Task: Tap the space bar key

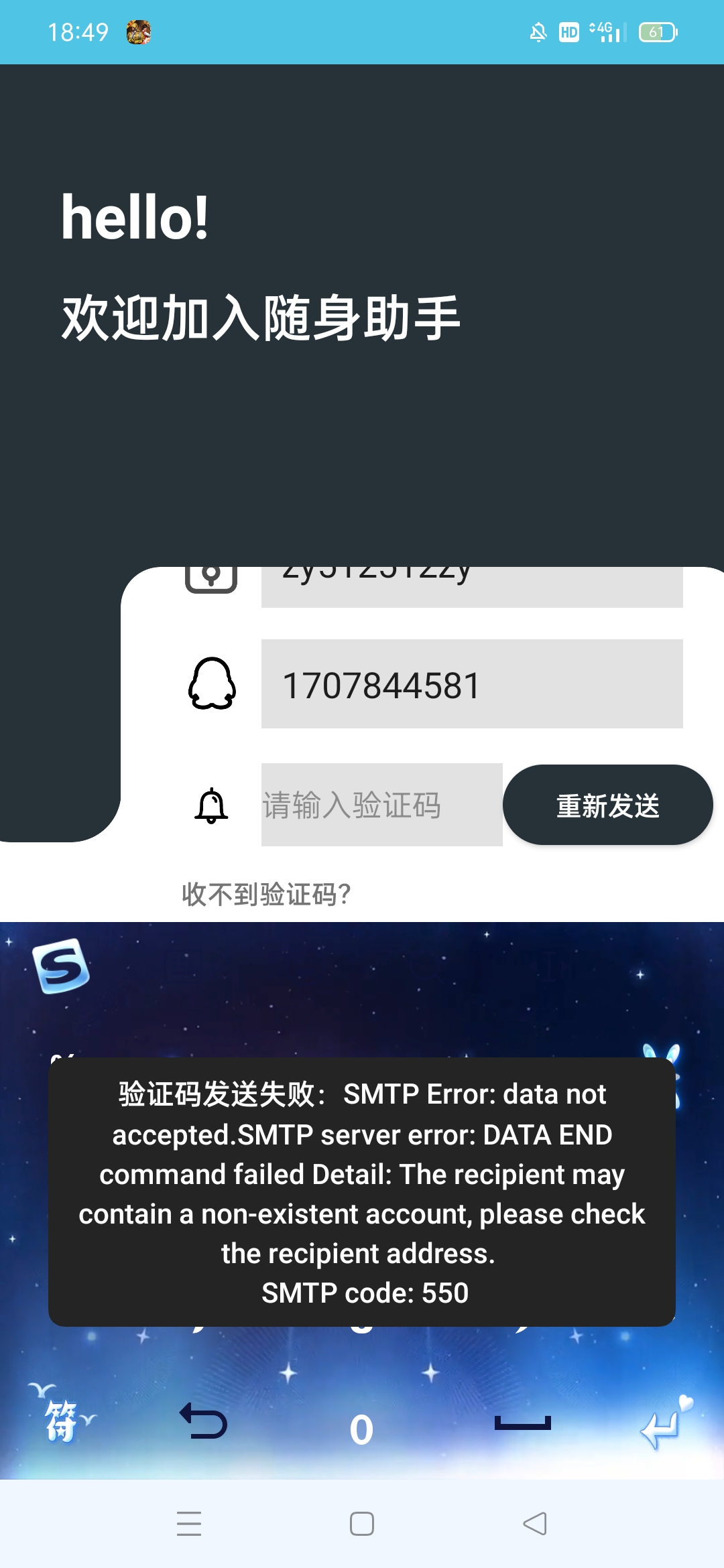Action: [x=523, y=1423]
